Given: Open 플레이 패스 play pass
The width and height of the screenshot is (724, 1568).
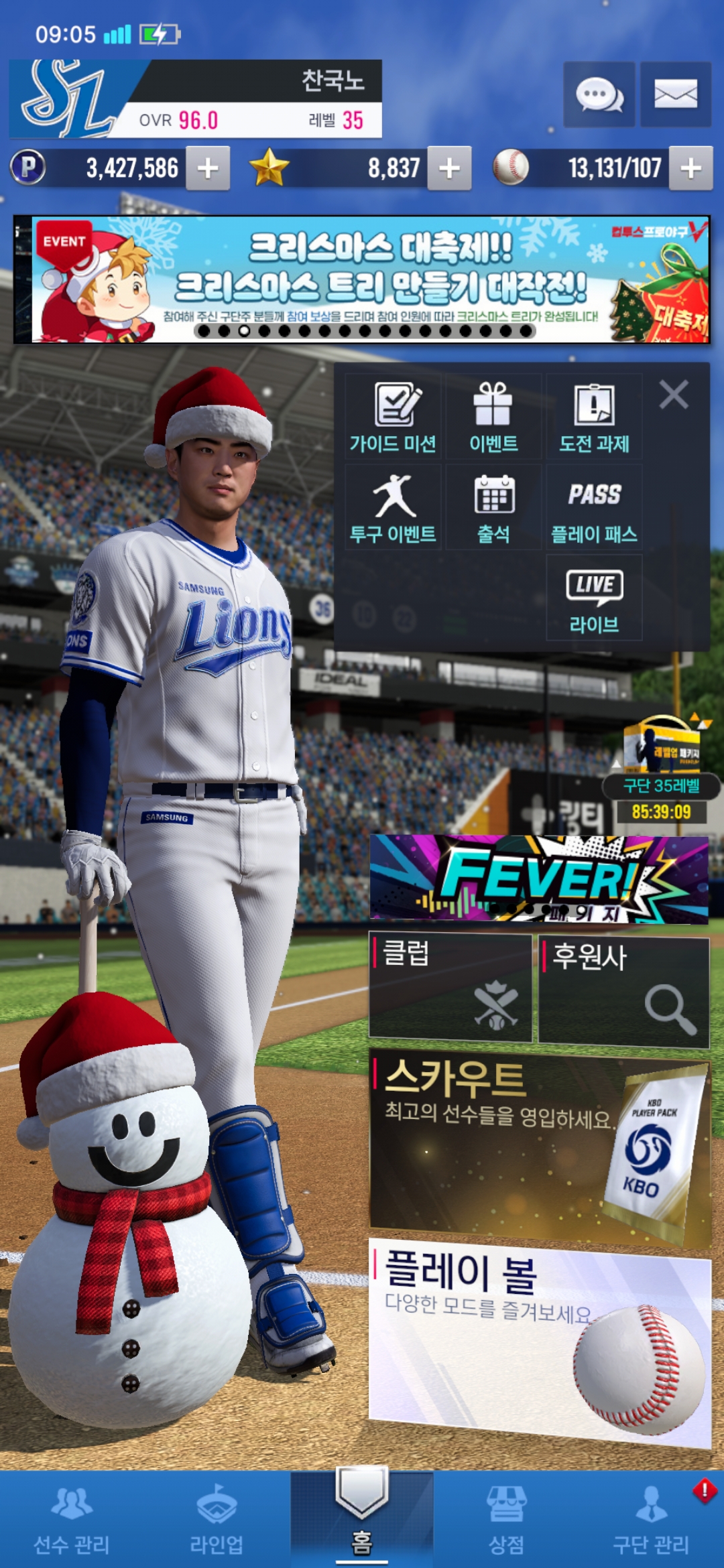Looking at the screenshot, I should click(x=594, y=508).
